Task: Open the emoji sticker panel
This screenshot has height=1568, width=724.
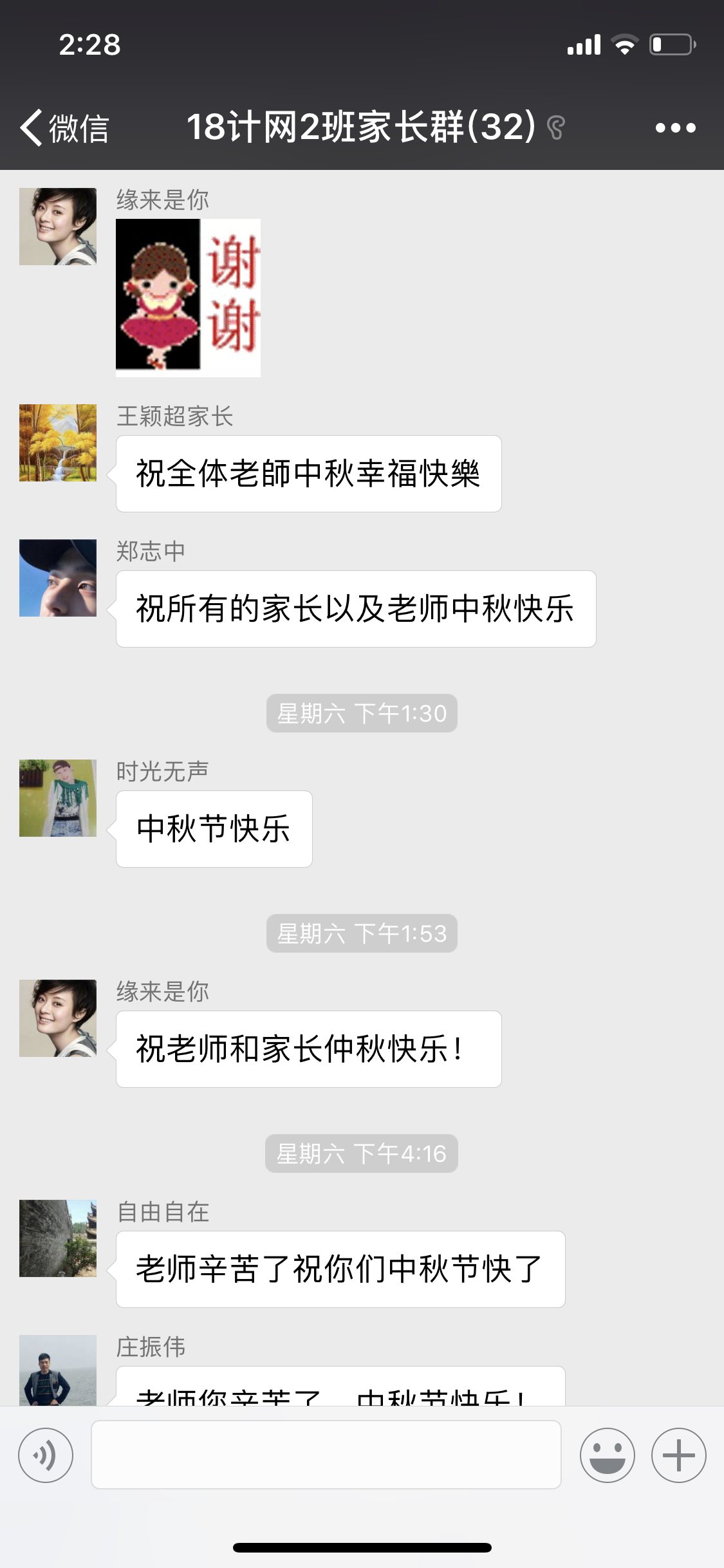Action: (607, 1455)
